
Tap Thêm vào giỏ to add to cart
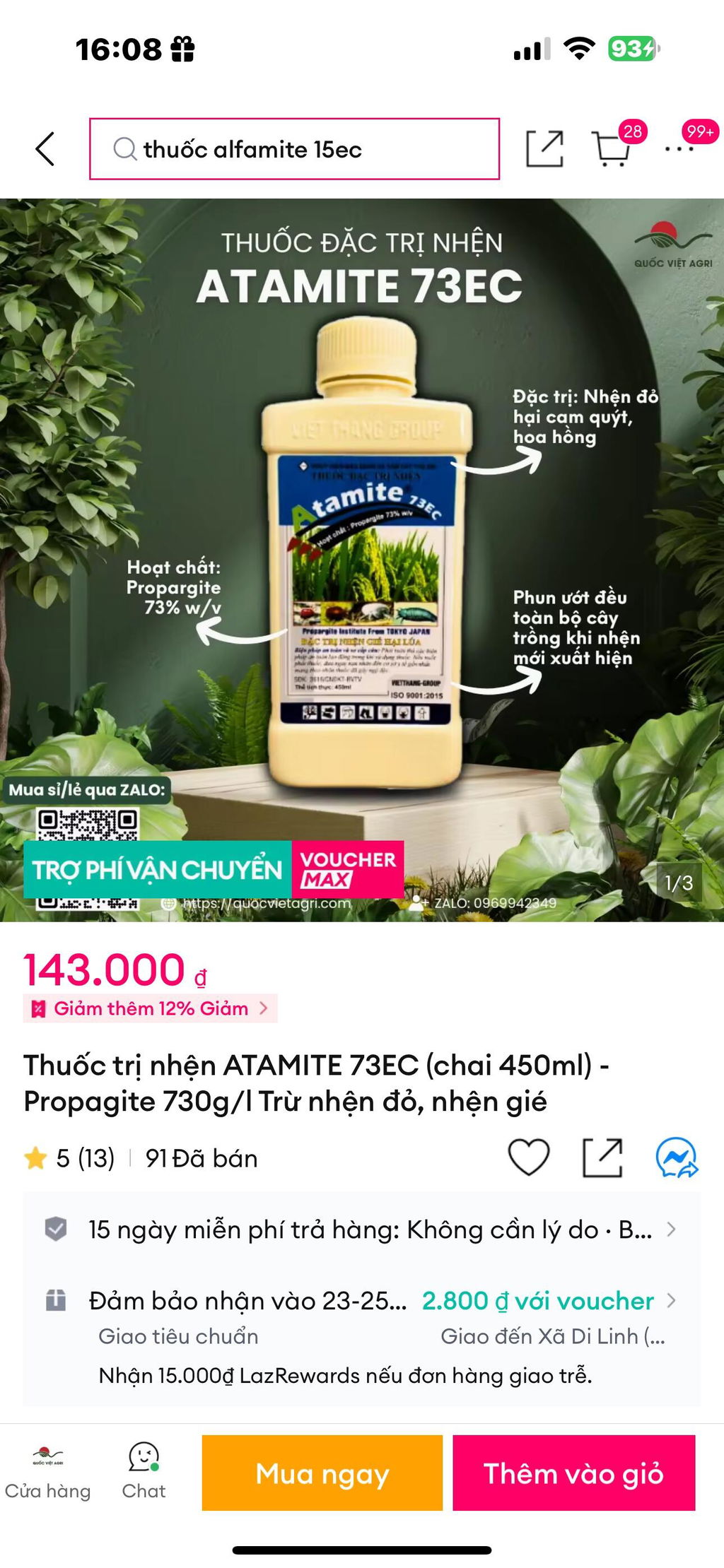tap(574, 1473)
